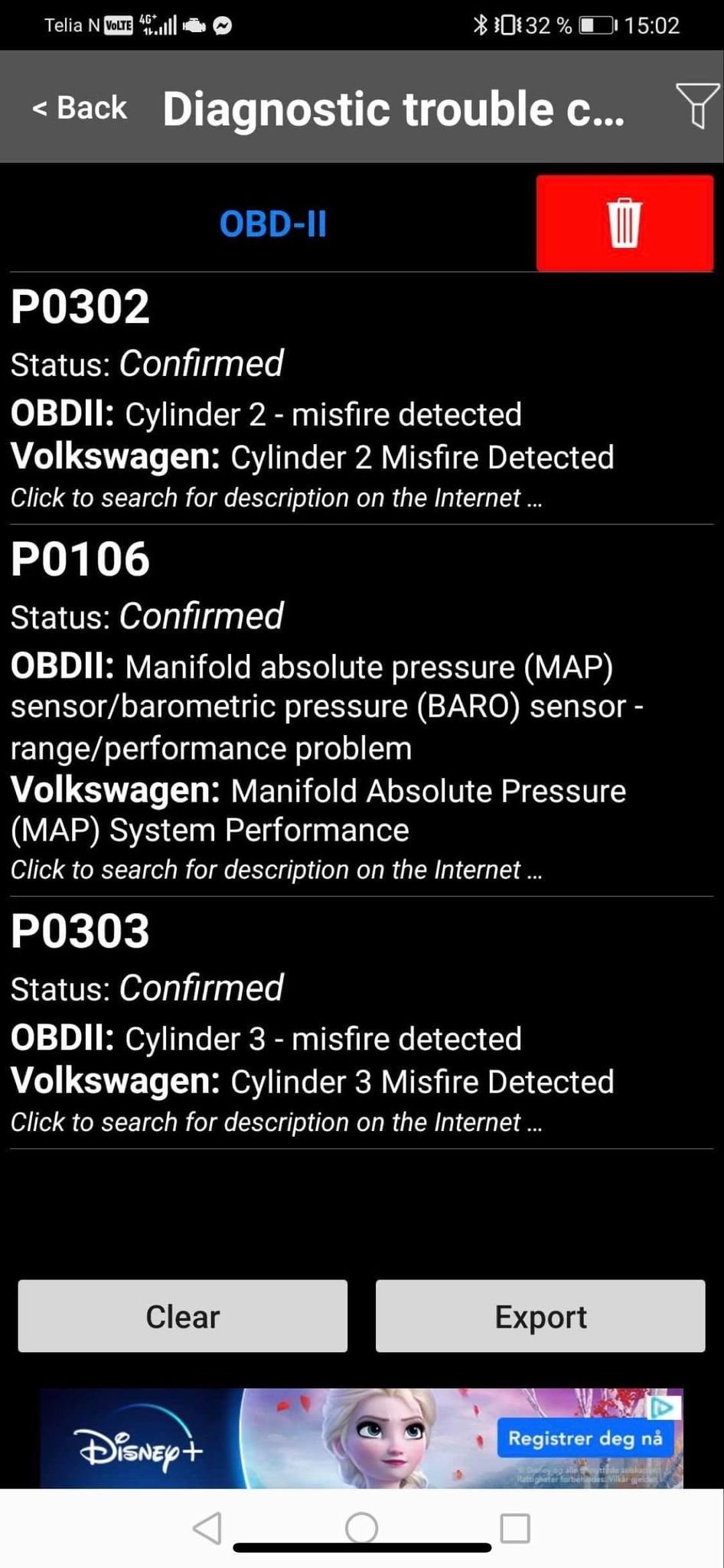Viewport: 724px width, 1568px height.
Task: Select the OBD-II tab
Action: (272, 224)
